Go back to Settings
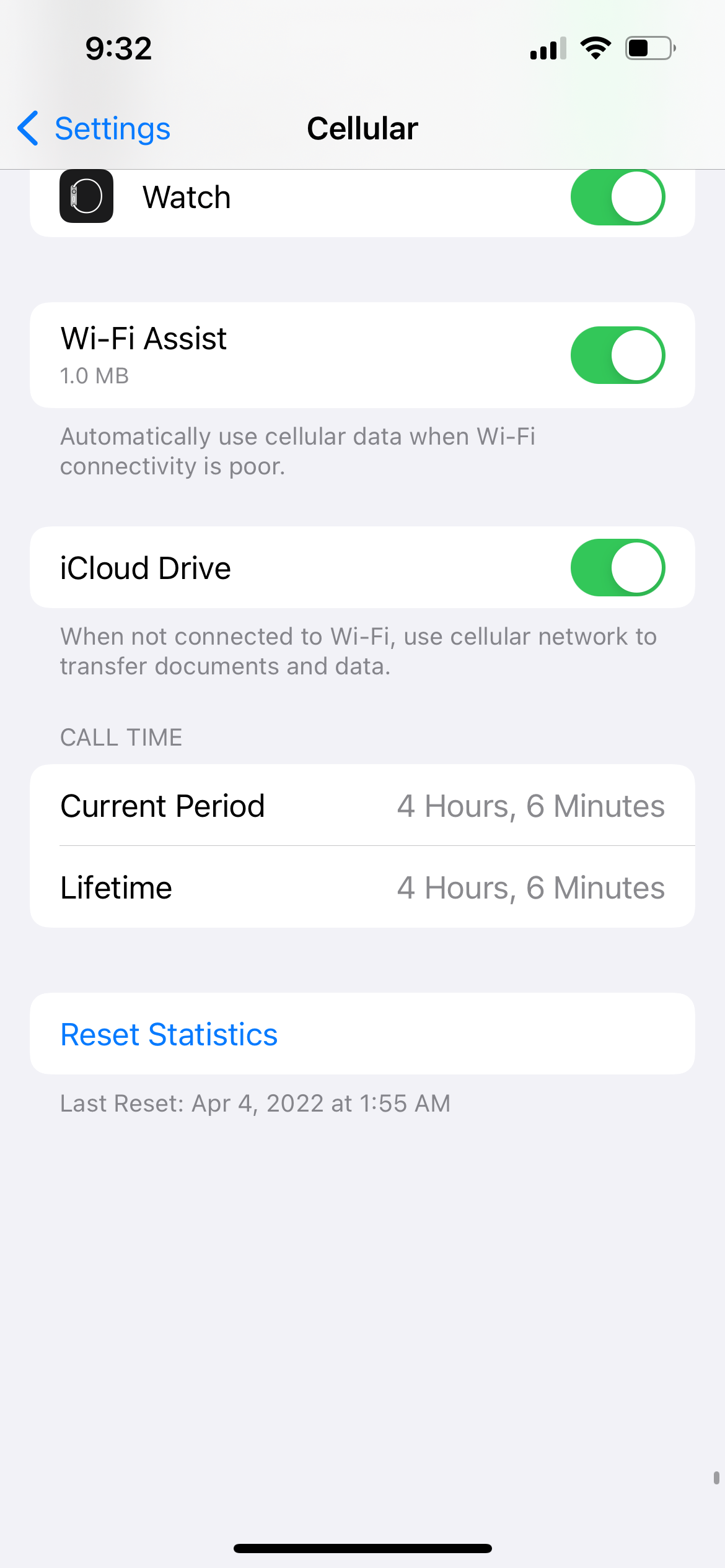Viewport: 725px width, 1568px height. pos(94,129)
